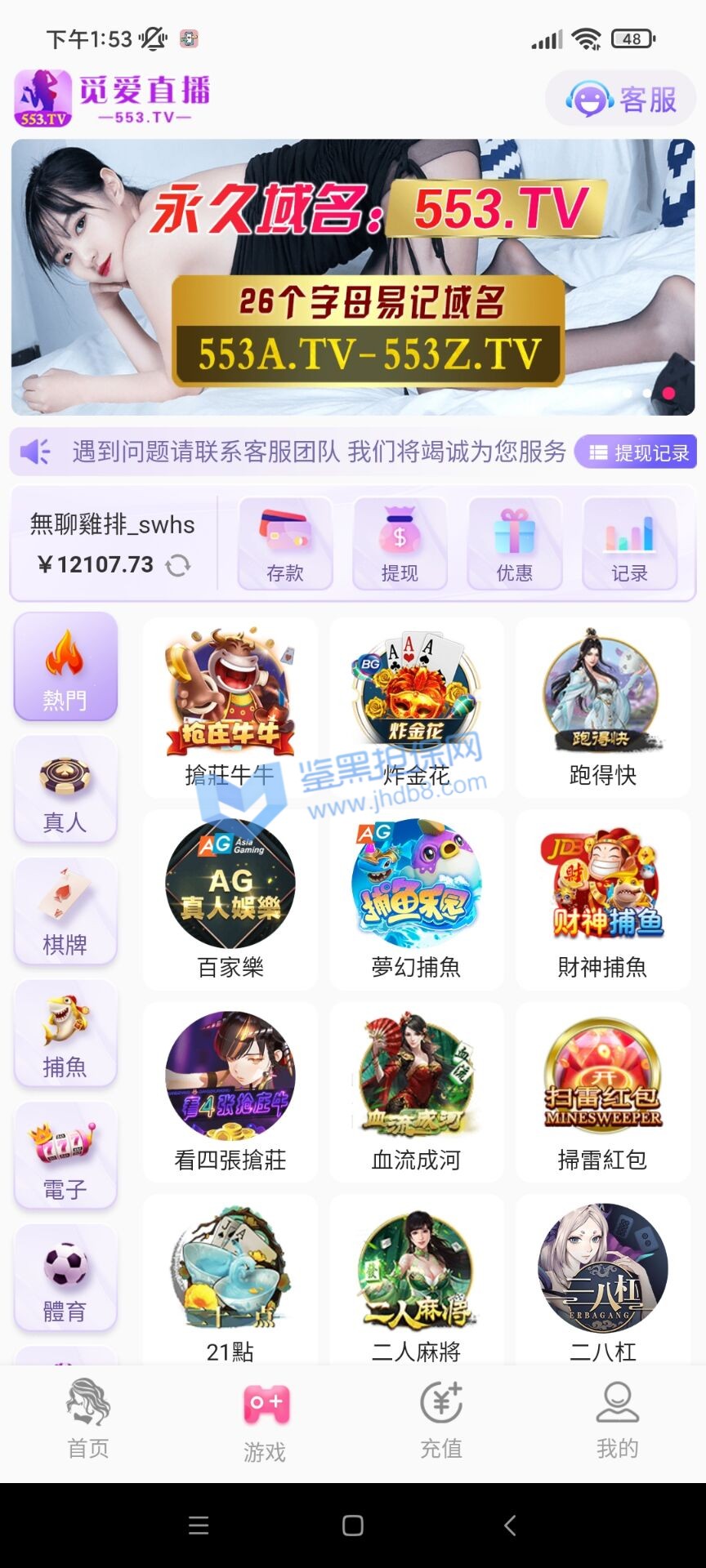Open the 百家樂 game
Viewport: 706px width, 1568px height.
point(230,900)
